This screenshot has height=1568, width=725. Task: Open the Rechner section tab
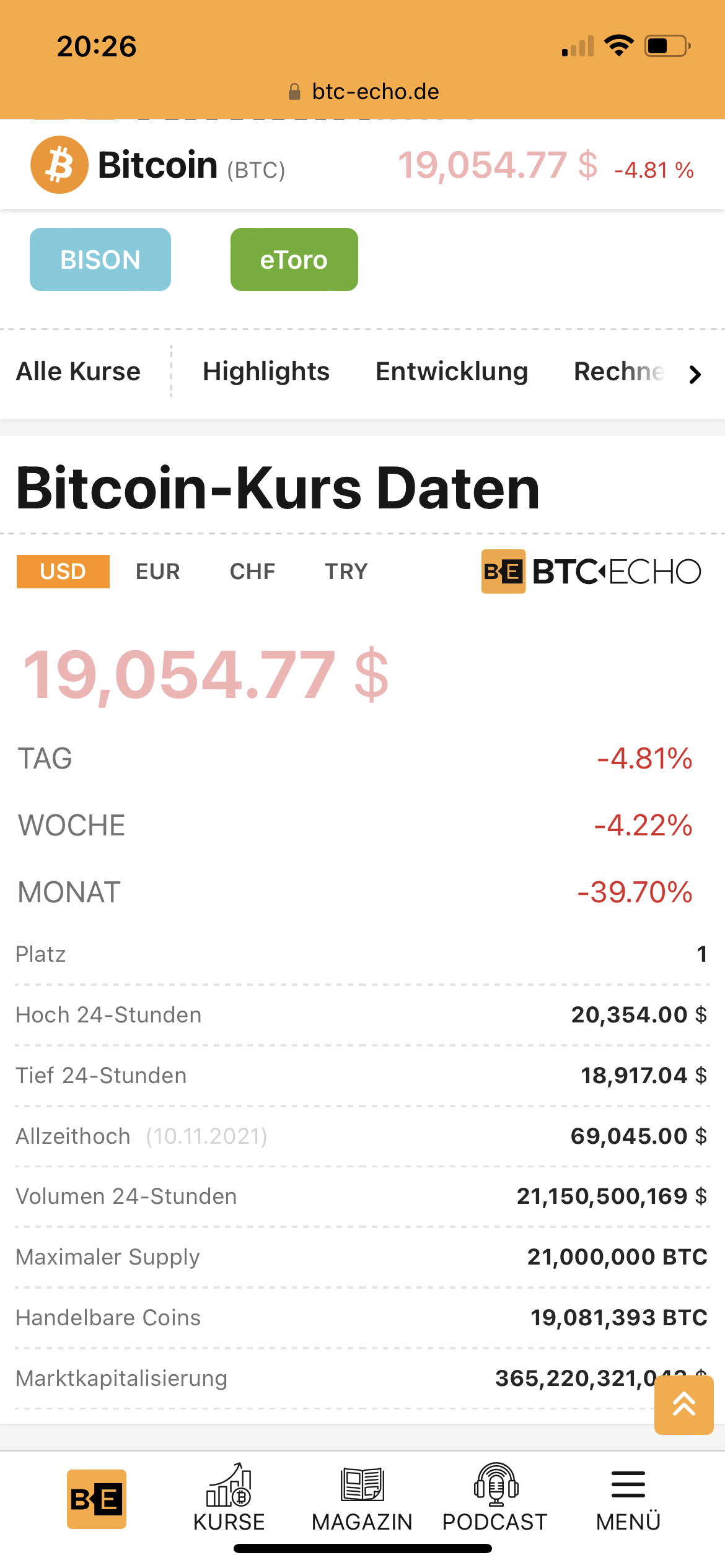(618, 372)
